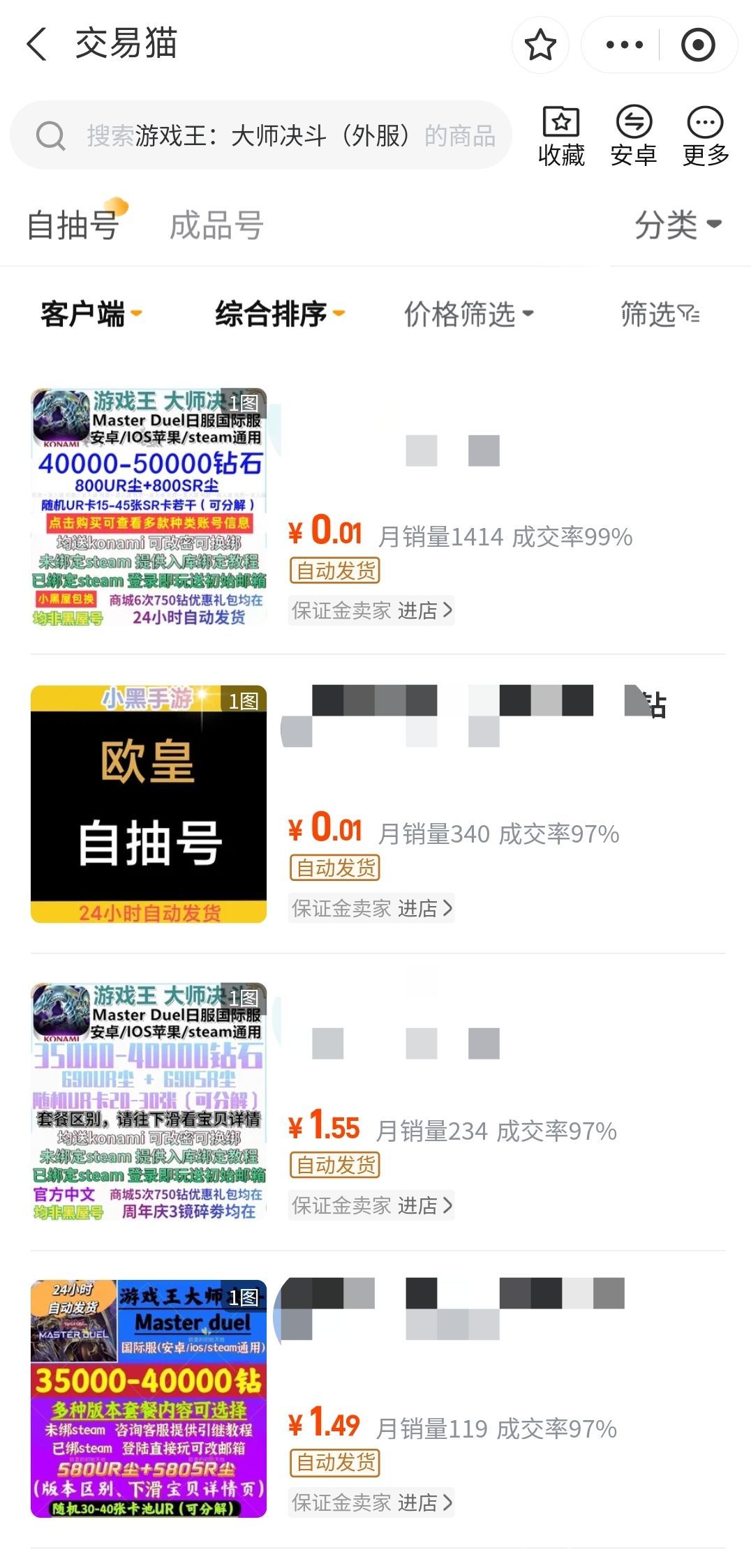
Task: Switch platform via 安卓 button
Action: click(633, 136)
